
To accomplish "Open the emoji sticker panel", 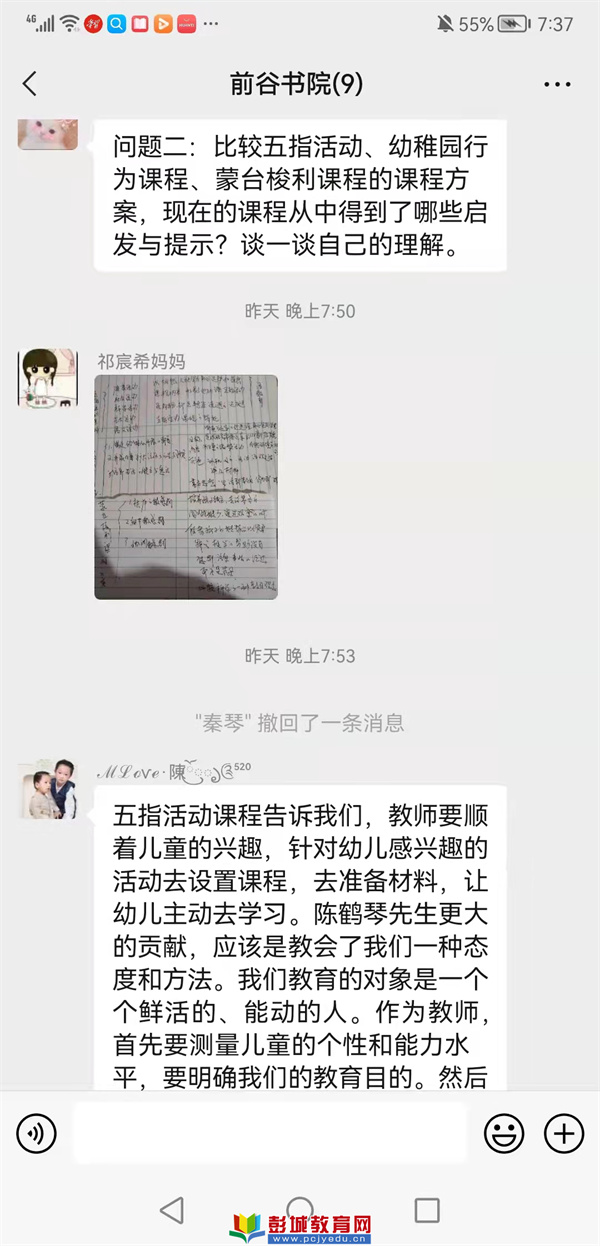I will coord(504,1133).
